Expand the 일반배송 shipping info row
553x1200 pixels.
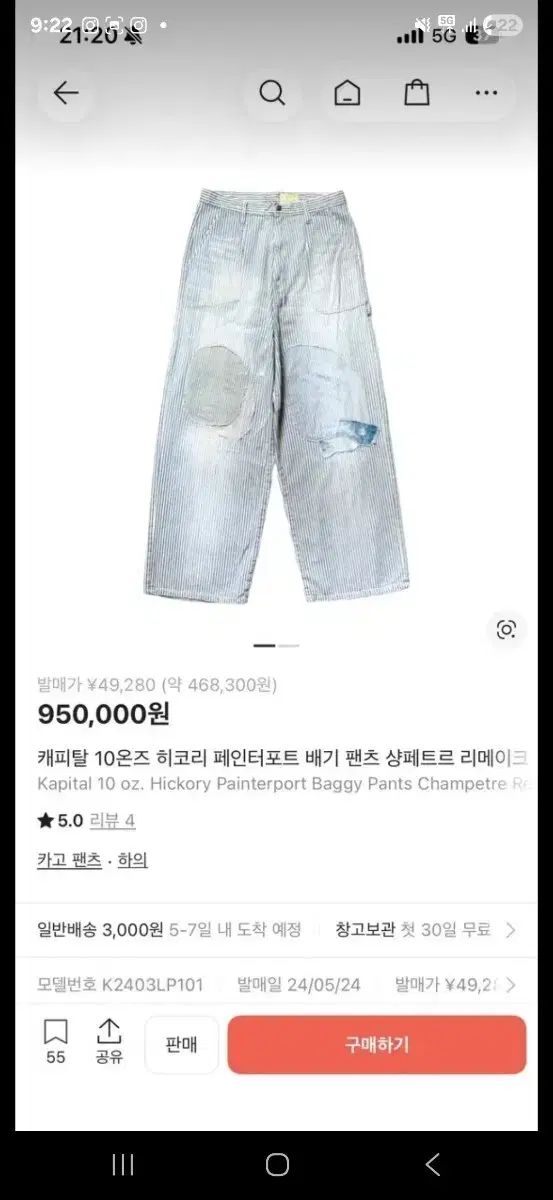[x=277, y=930]
